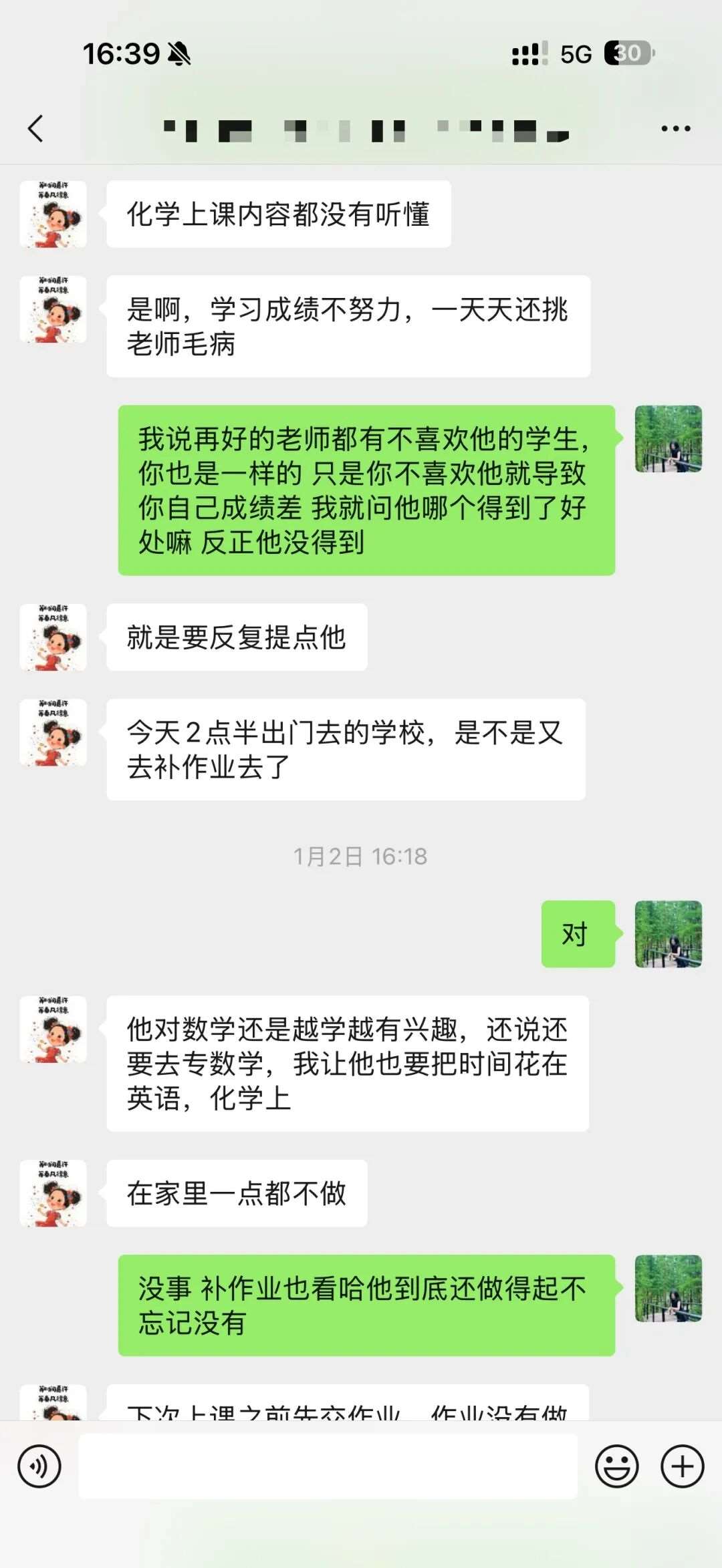Open contact avatar beside 化学上课内容都没有听懂
722x1568 pixels.
53,214
